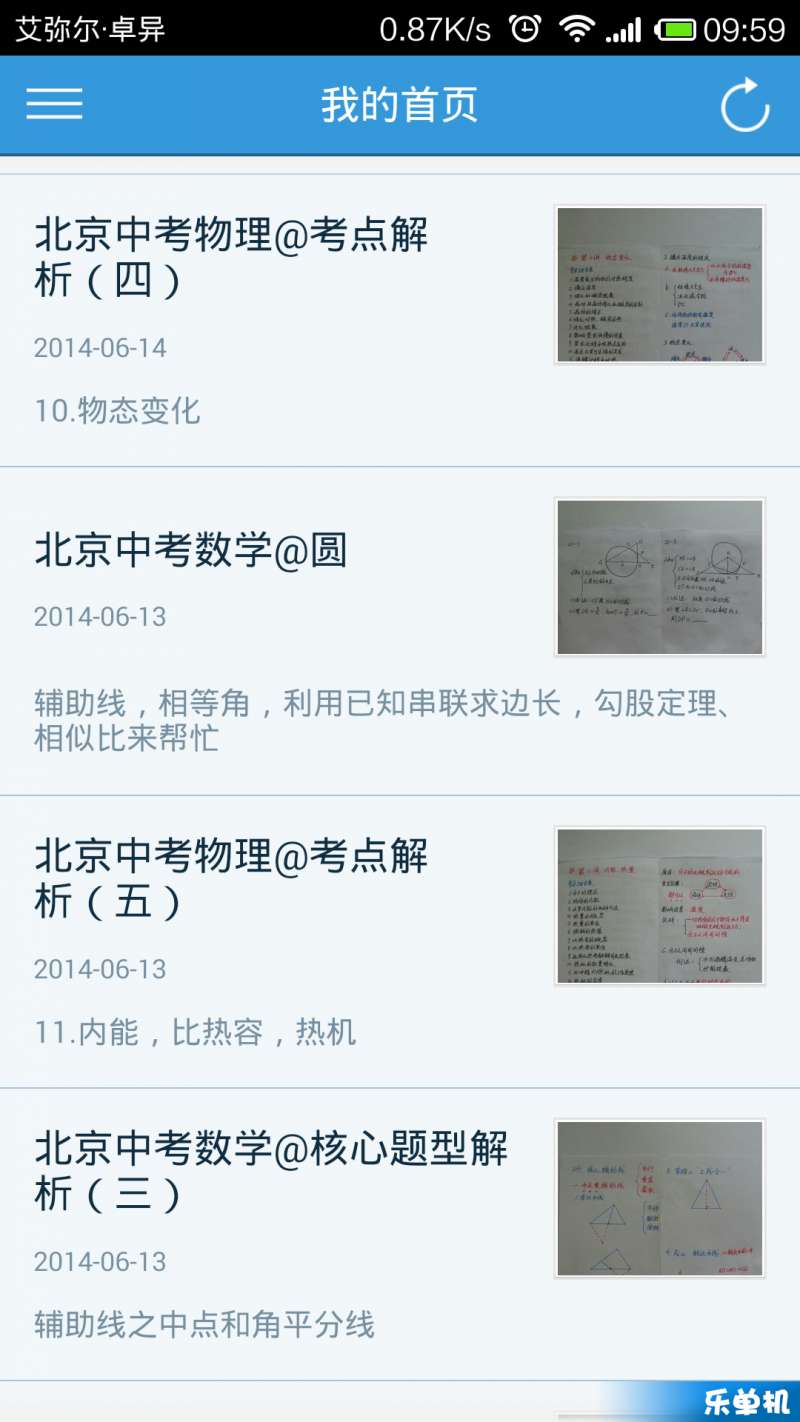Refresh the home page feed
This screenshot has width=800, height=1422.
745,105
